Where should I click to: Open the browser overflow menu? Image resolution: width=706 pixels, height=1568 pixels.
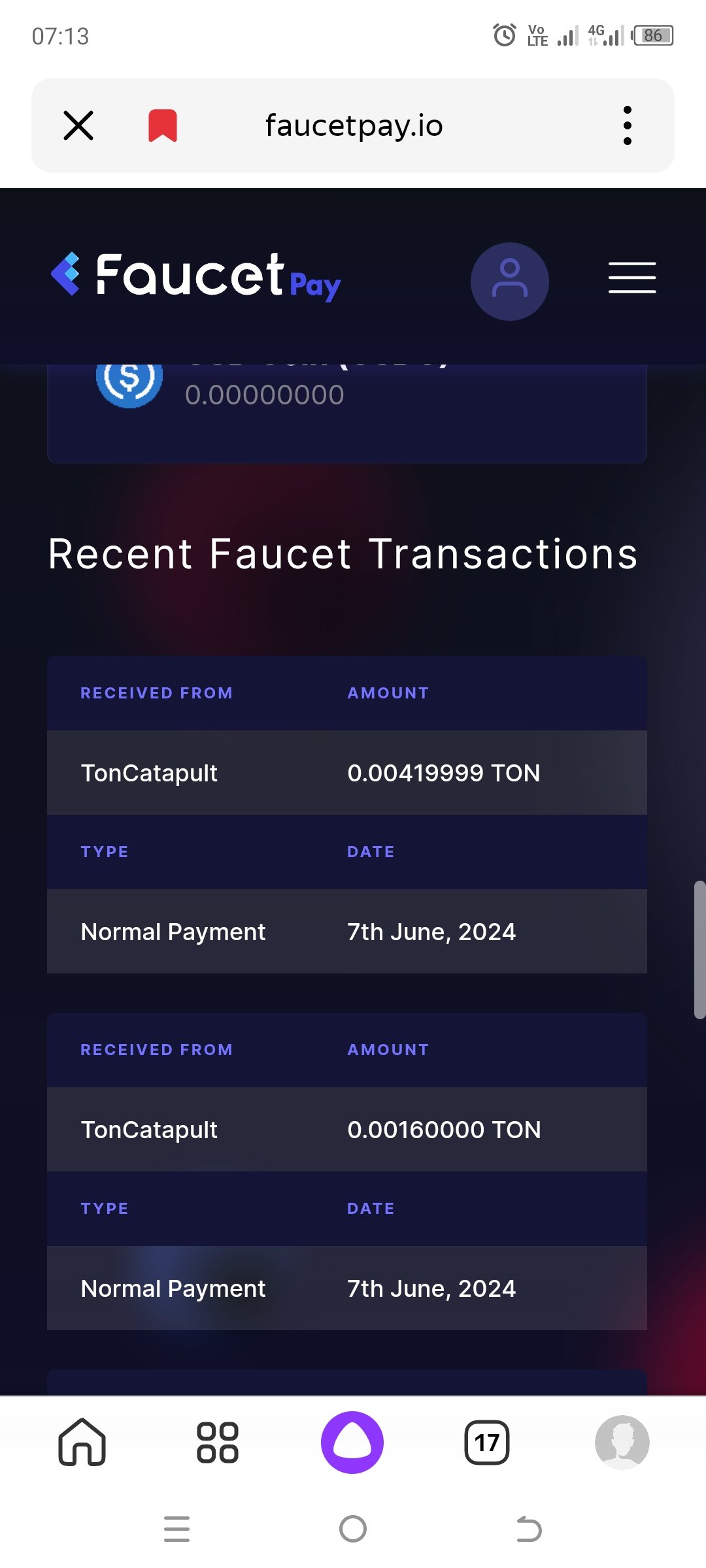pos(628,125)
